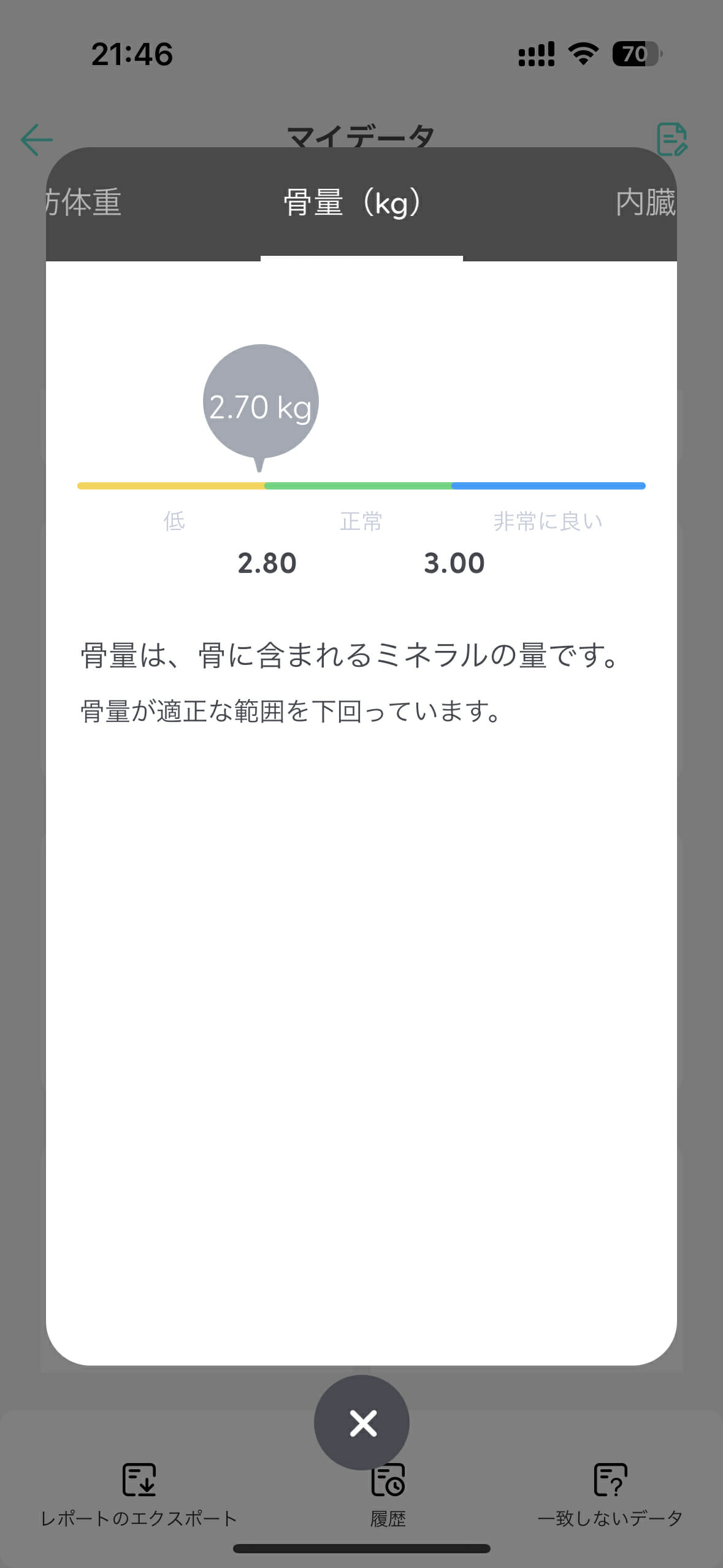Switch to the 体重 tab on the left

[83, 202]
